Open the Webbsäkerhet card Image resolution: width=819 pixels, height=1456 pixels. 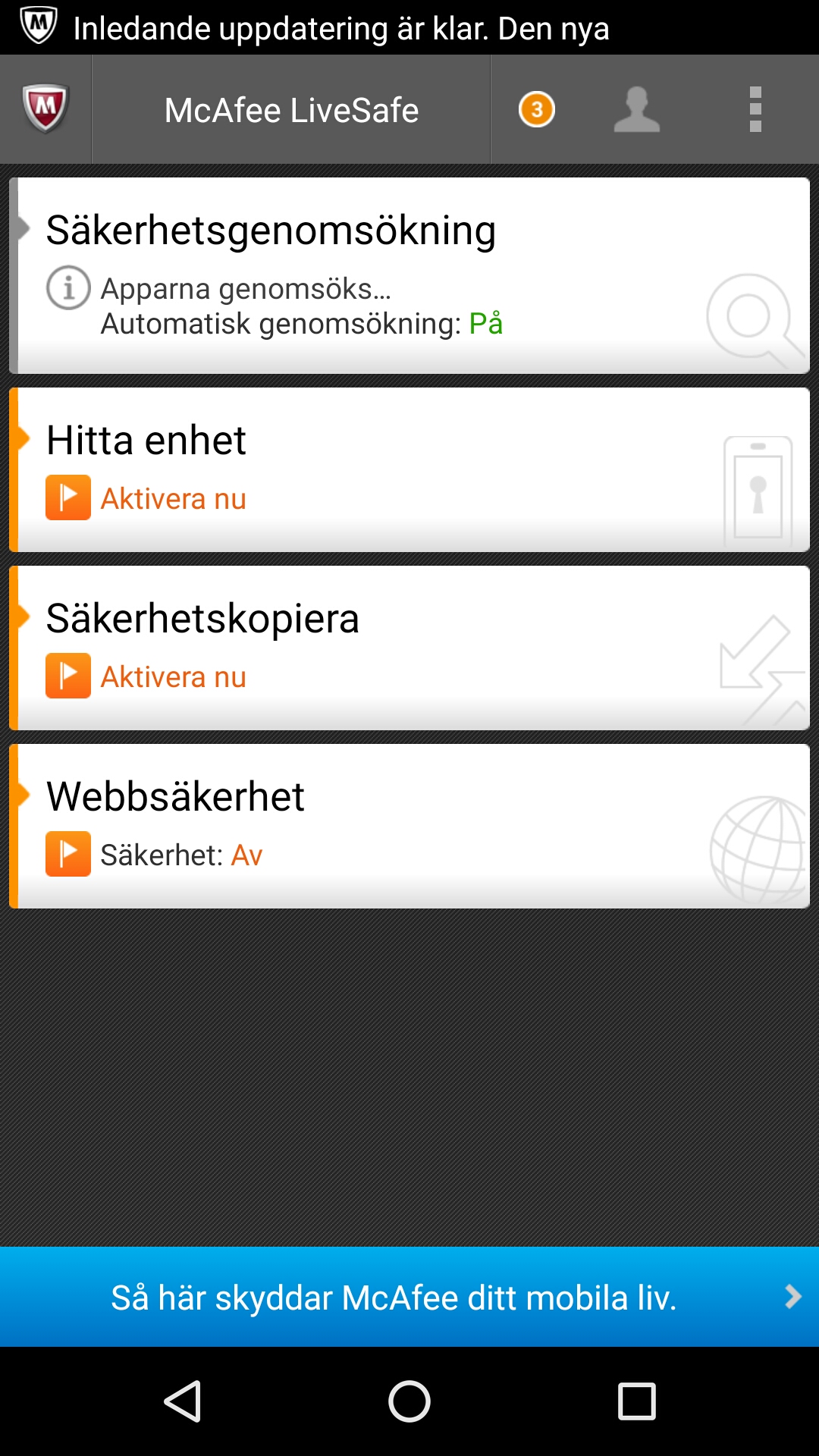[409, 826]
